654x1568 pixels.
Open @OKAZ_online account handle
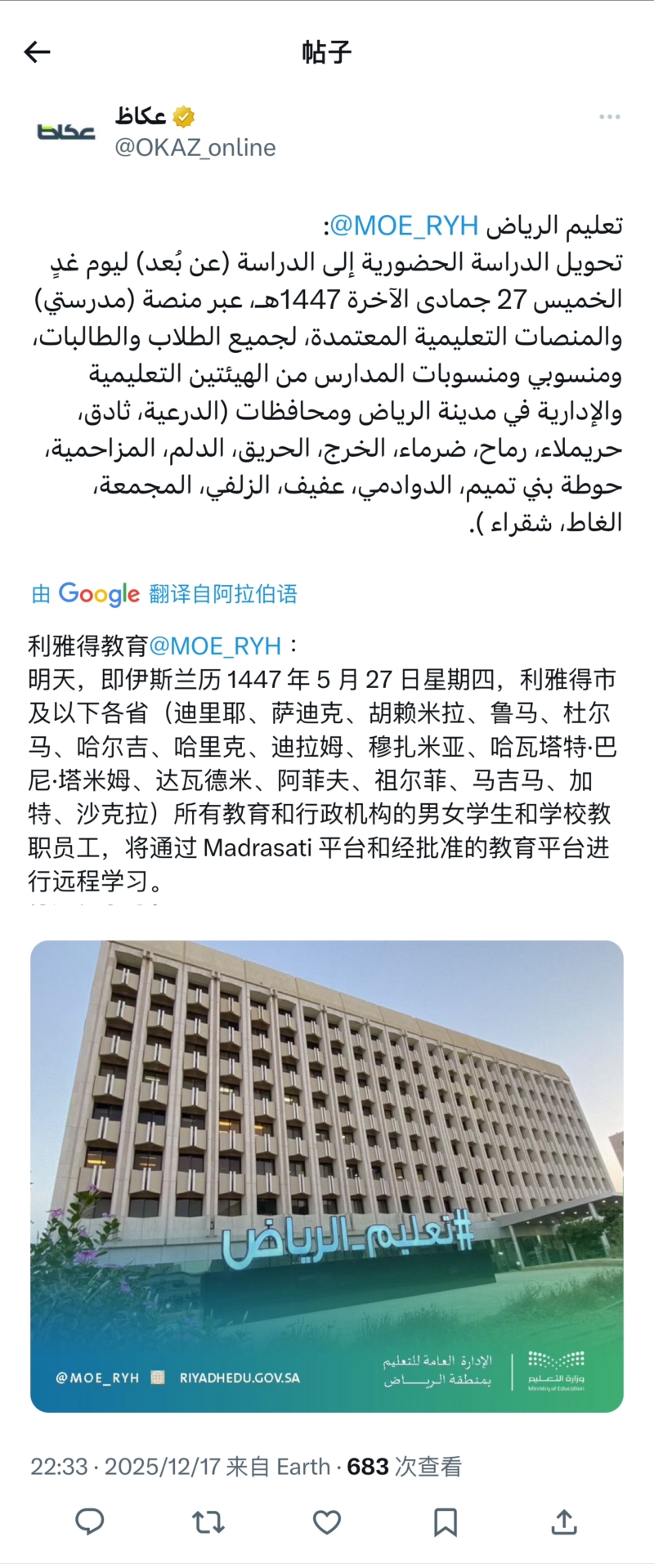[x=195, y=148]
